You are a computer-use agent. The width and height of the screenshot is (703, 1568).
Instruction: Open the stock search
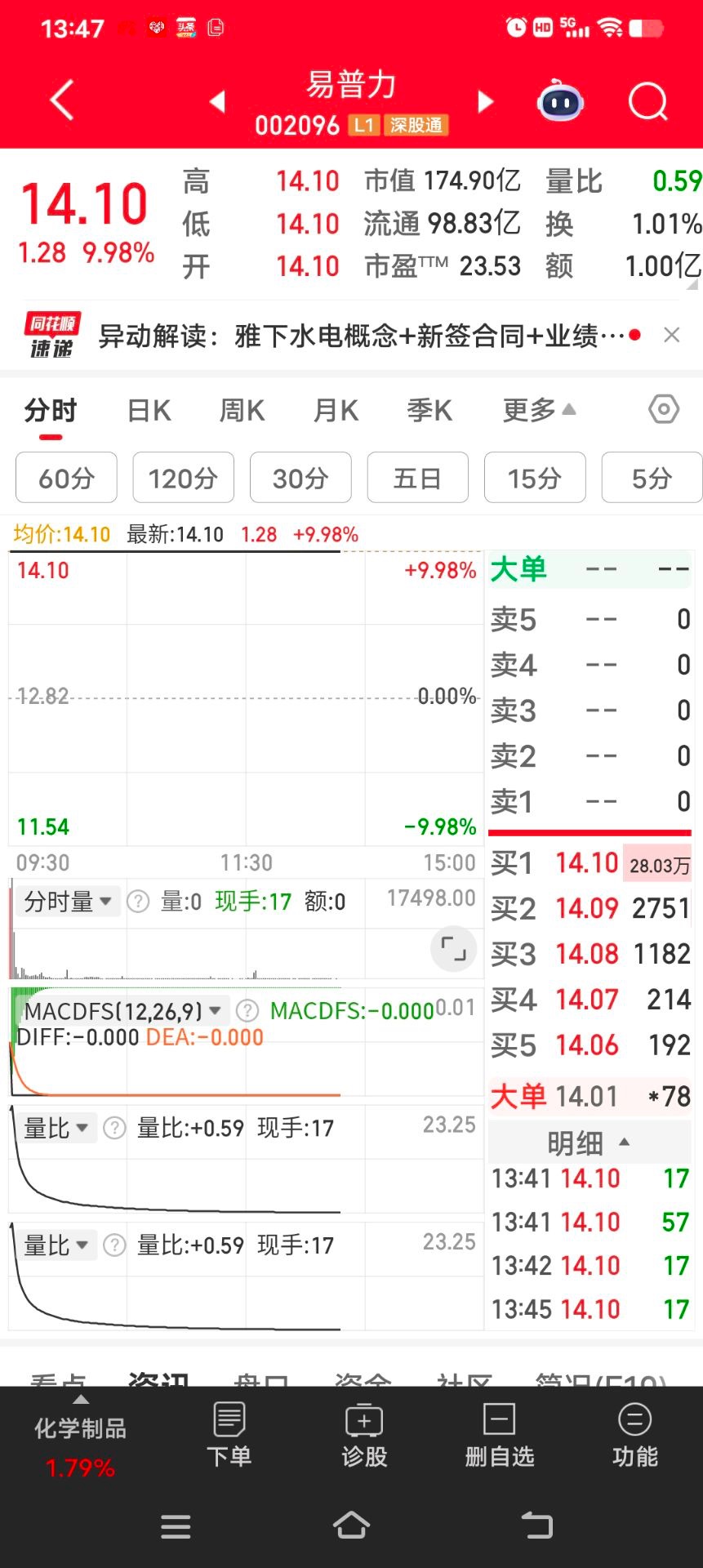click(647, 101)
